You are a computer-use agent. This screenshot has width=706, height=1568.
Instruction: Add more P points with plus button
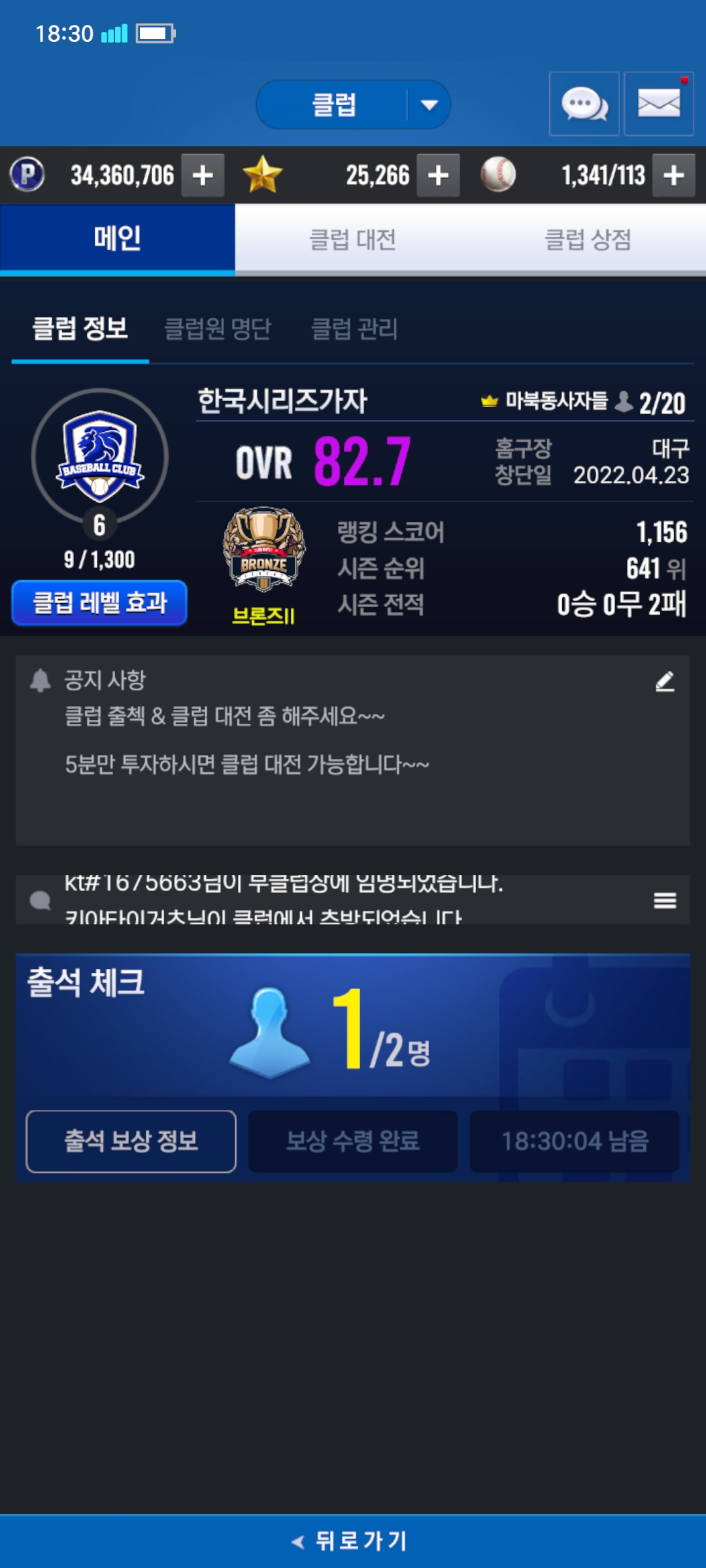click(x=203, y=175)
